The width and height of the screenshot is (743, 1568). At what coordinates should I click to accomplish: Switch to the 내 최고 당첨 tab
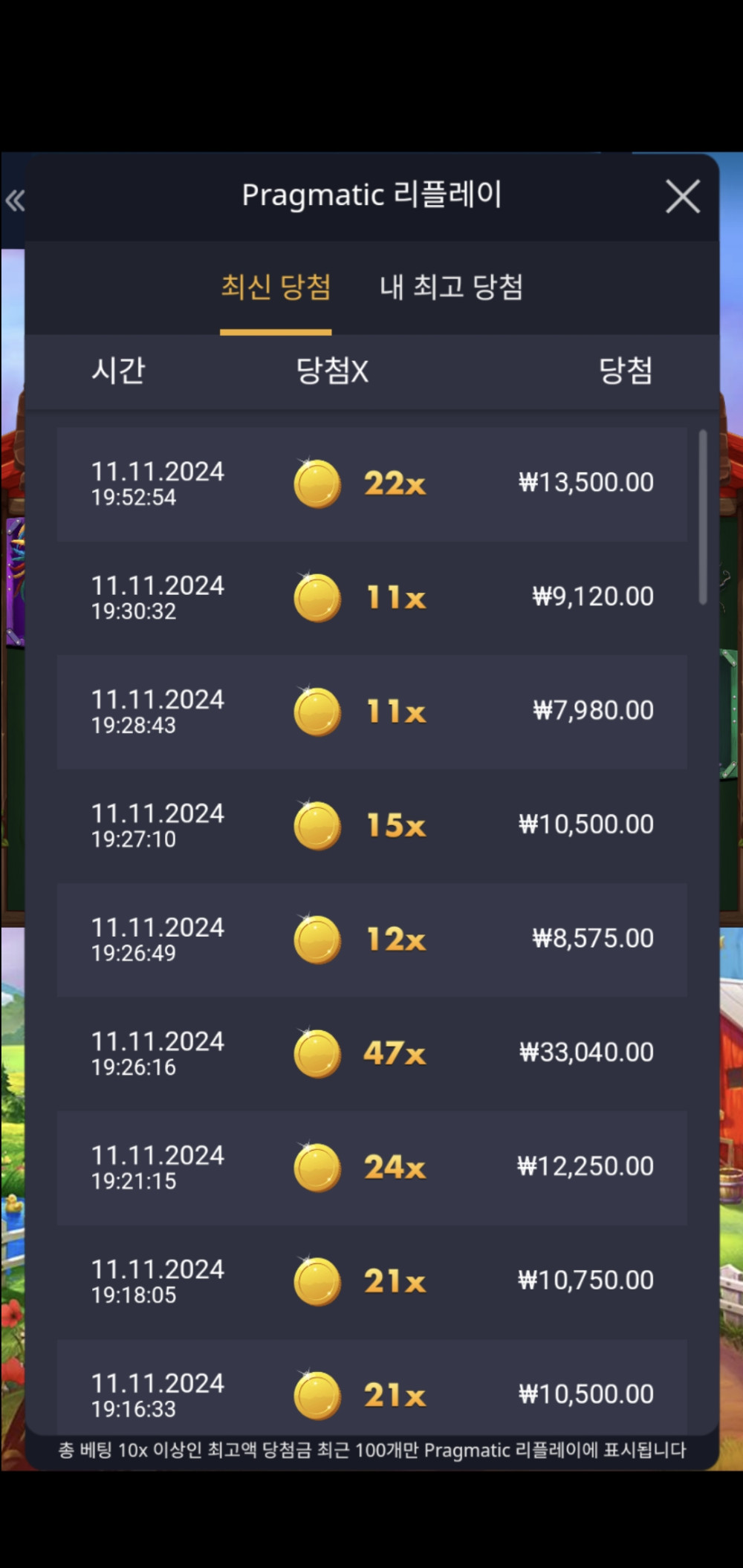[451, 287]
